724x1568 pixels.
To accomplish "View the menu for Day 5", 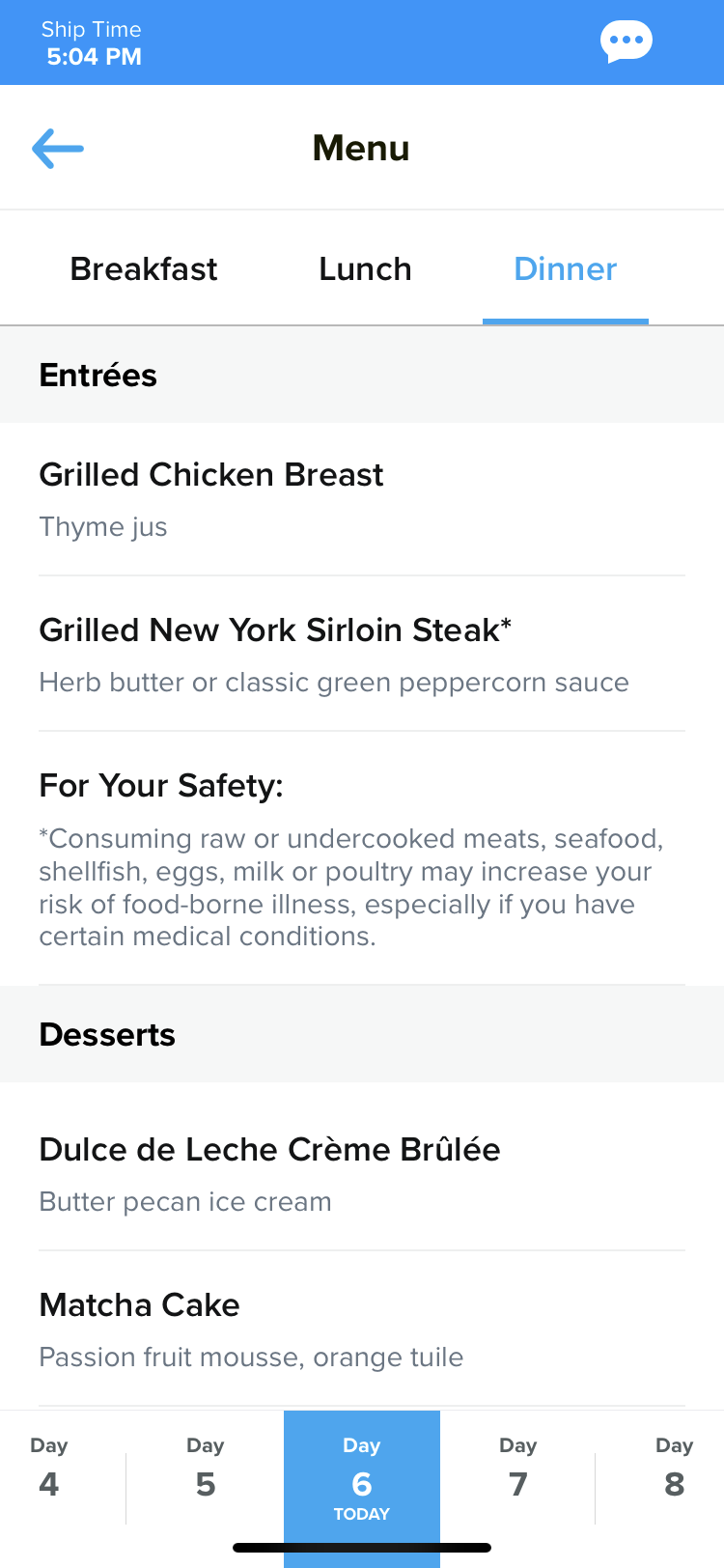I will (206, 1468).
